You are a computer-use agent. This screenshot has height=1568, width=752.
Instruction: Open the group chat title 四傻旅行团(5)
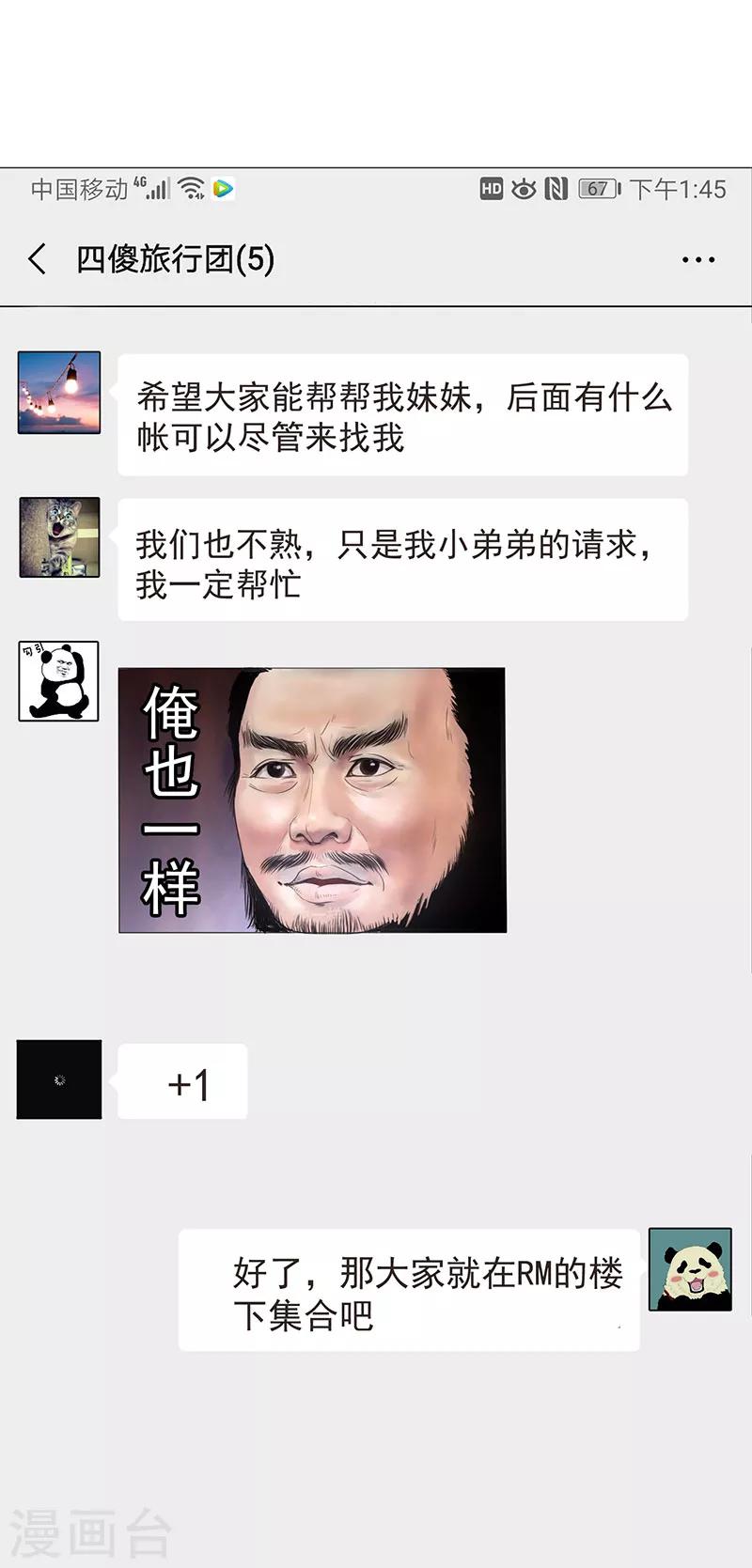point(175,259)
